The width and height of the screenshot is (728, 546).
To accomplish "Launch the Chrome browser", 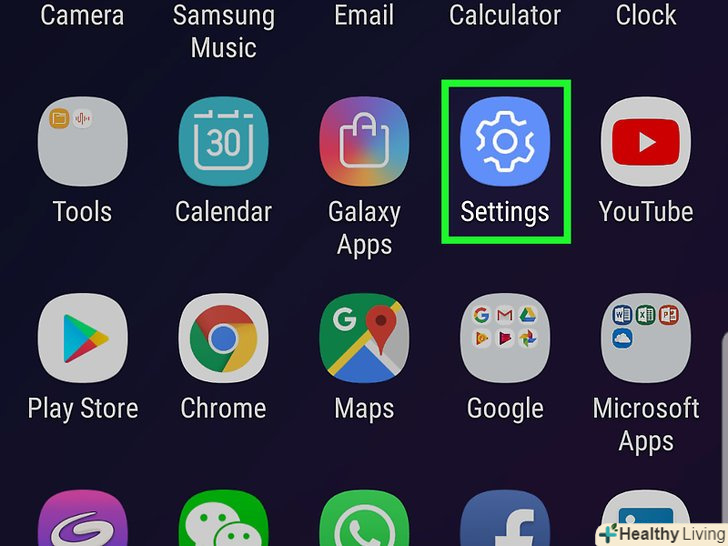I will 223,340.
